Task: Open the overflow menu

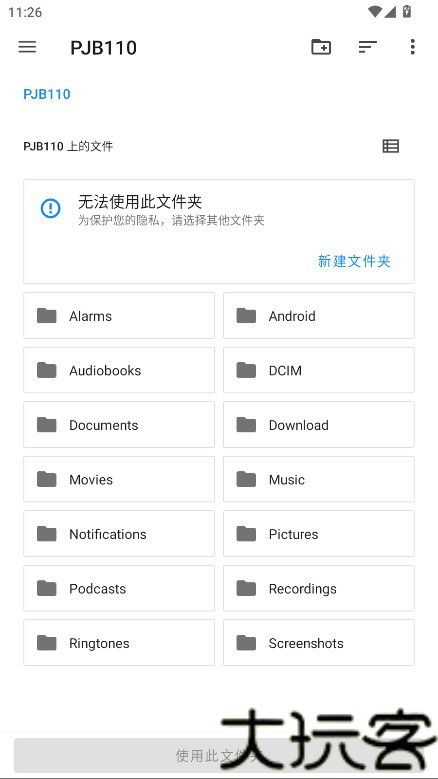Action: 412,47
